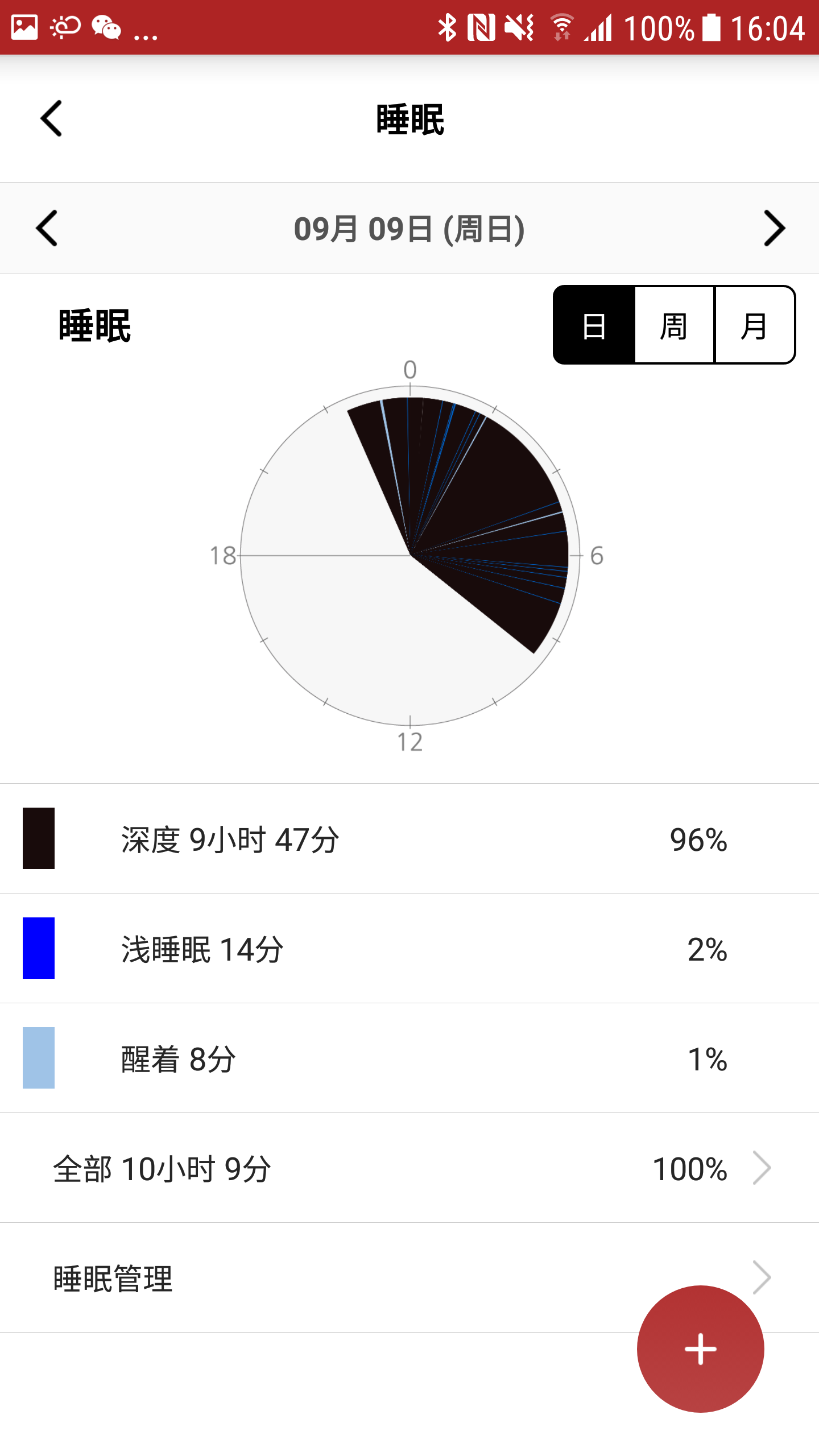The image size is (819, 1456).
Task: Go to next day with right arrow
Action: (x=776, y=227)
